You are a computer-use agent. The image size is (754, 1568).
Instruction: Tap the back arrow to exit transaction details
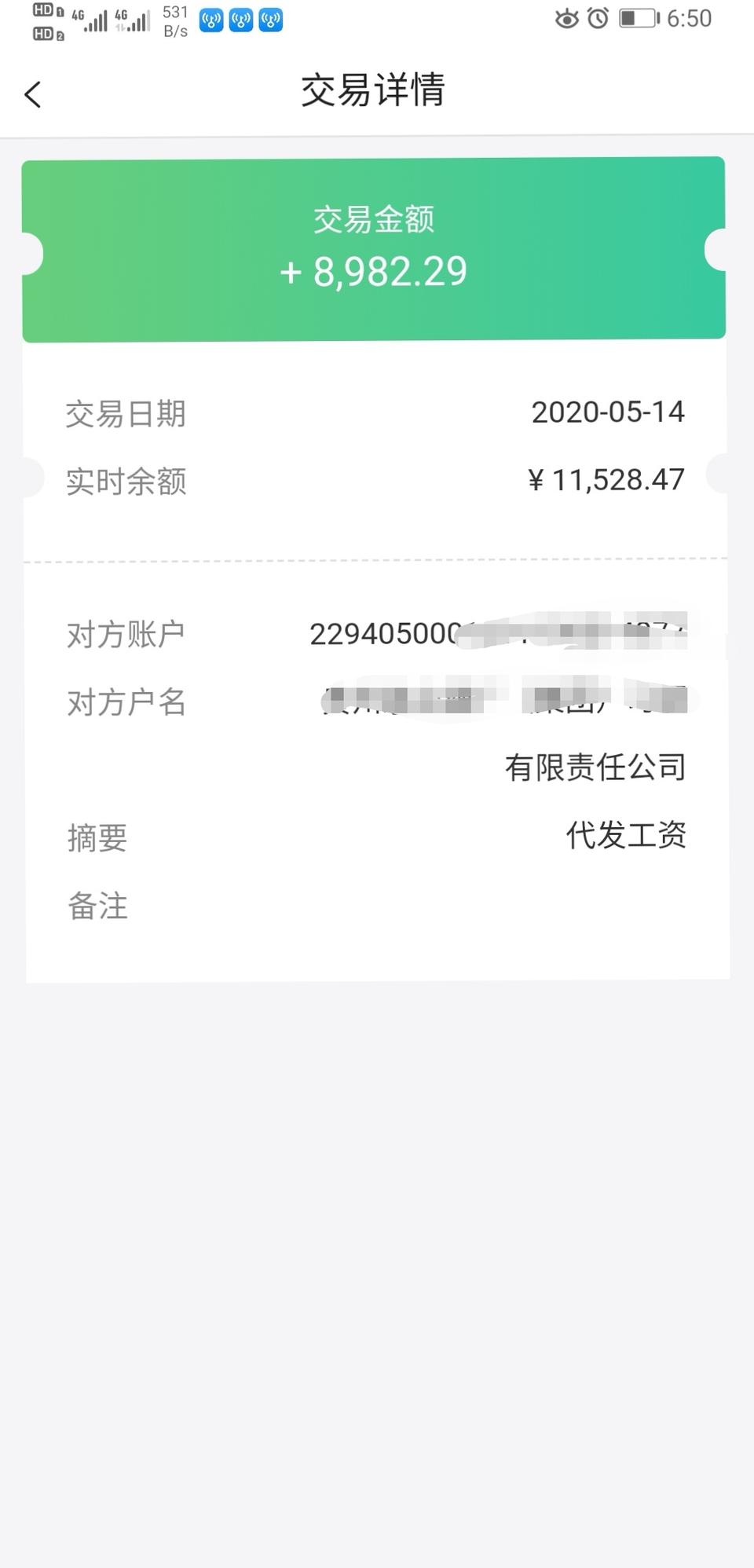pyautogui.click(x=32, y=93)
